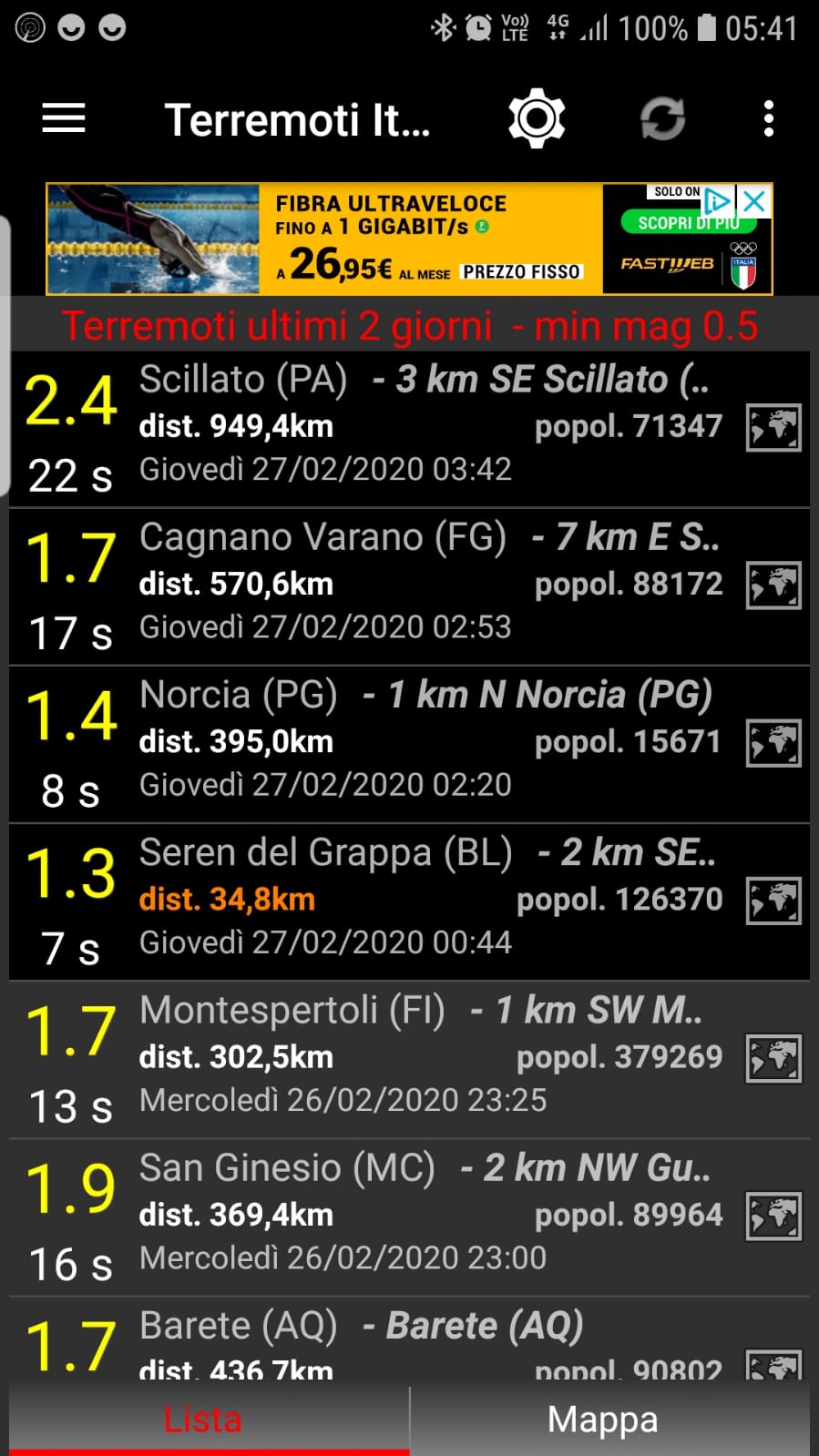The image size is (819, 1456).
Task: Show map for Seren del Grappa earthquake
Action: tap(773, 901)
